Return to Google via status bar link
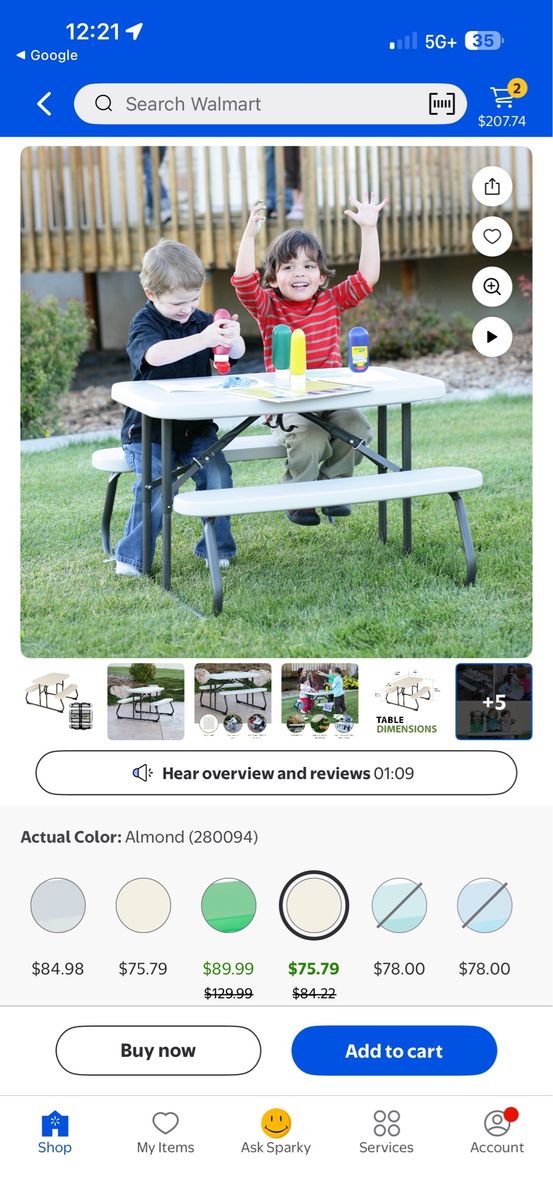The width and height of the screenshot is (553, 1200). pos(47,55)
